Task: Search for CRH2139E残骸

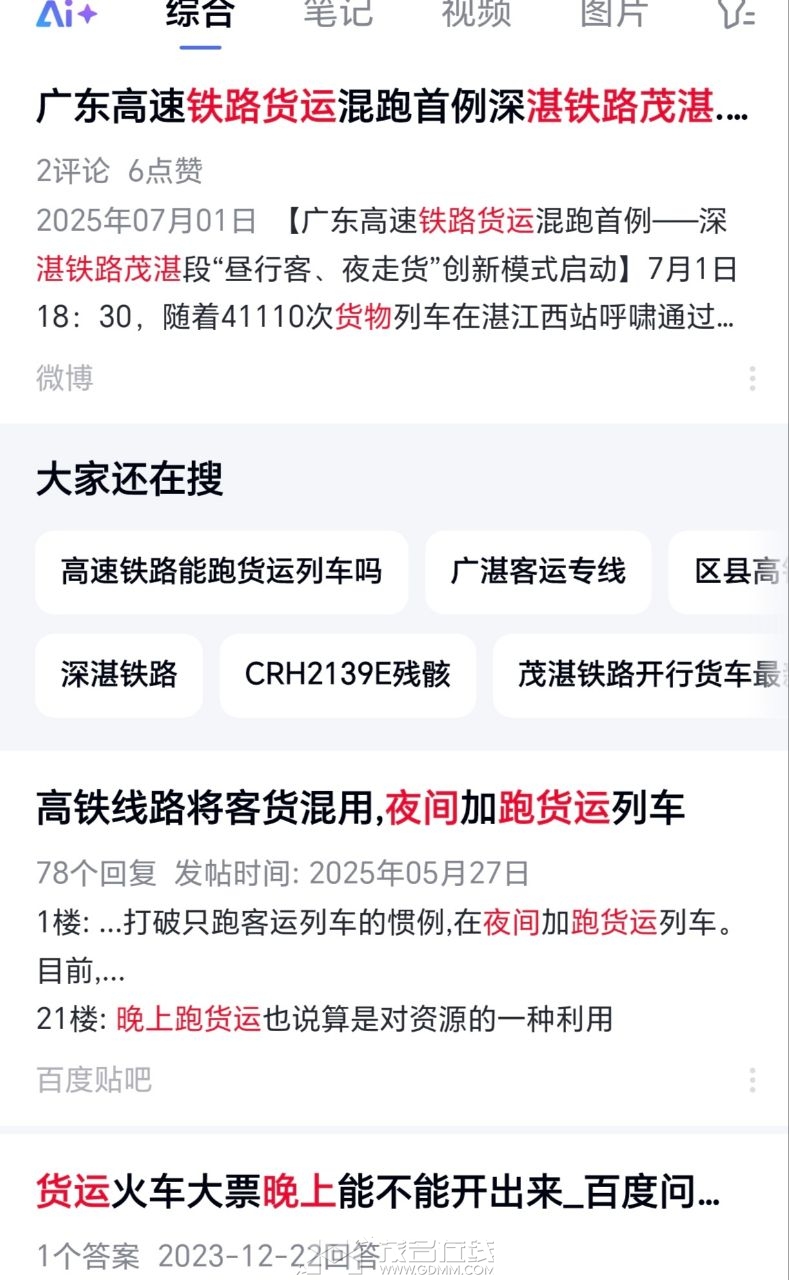Action: [x=347, y=675]
